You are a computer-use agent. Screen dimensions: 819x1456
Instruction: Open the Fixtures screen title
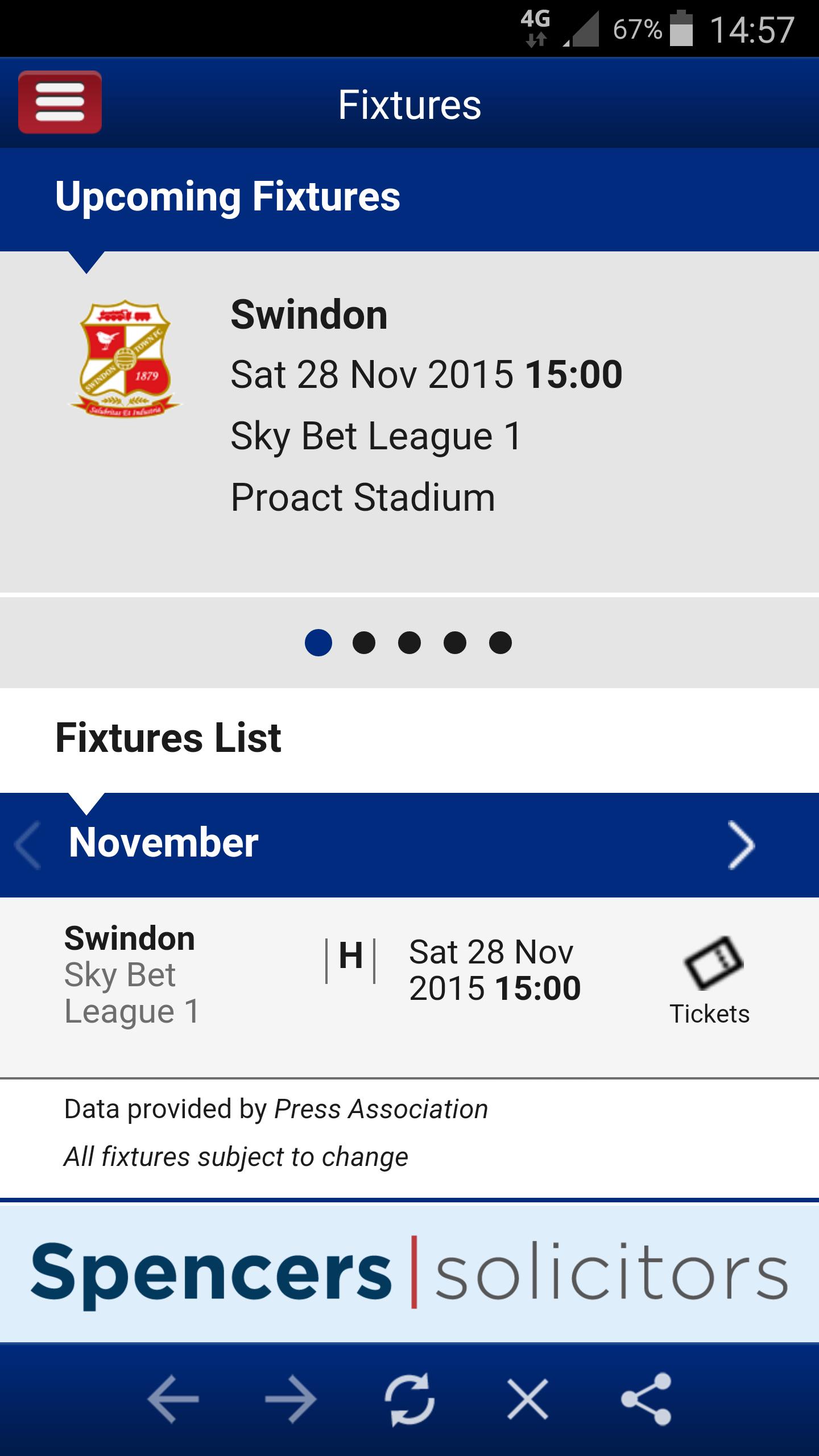[x=409, y=102]
